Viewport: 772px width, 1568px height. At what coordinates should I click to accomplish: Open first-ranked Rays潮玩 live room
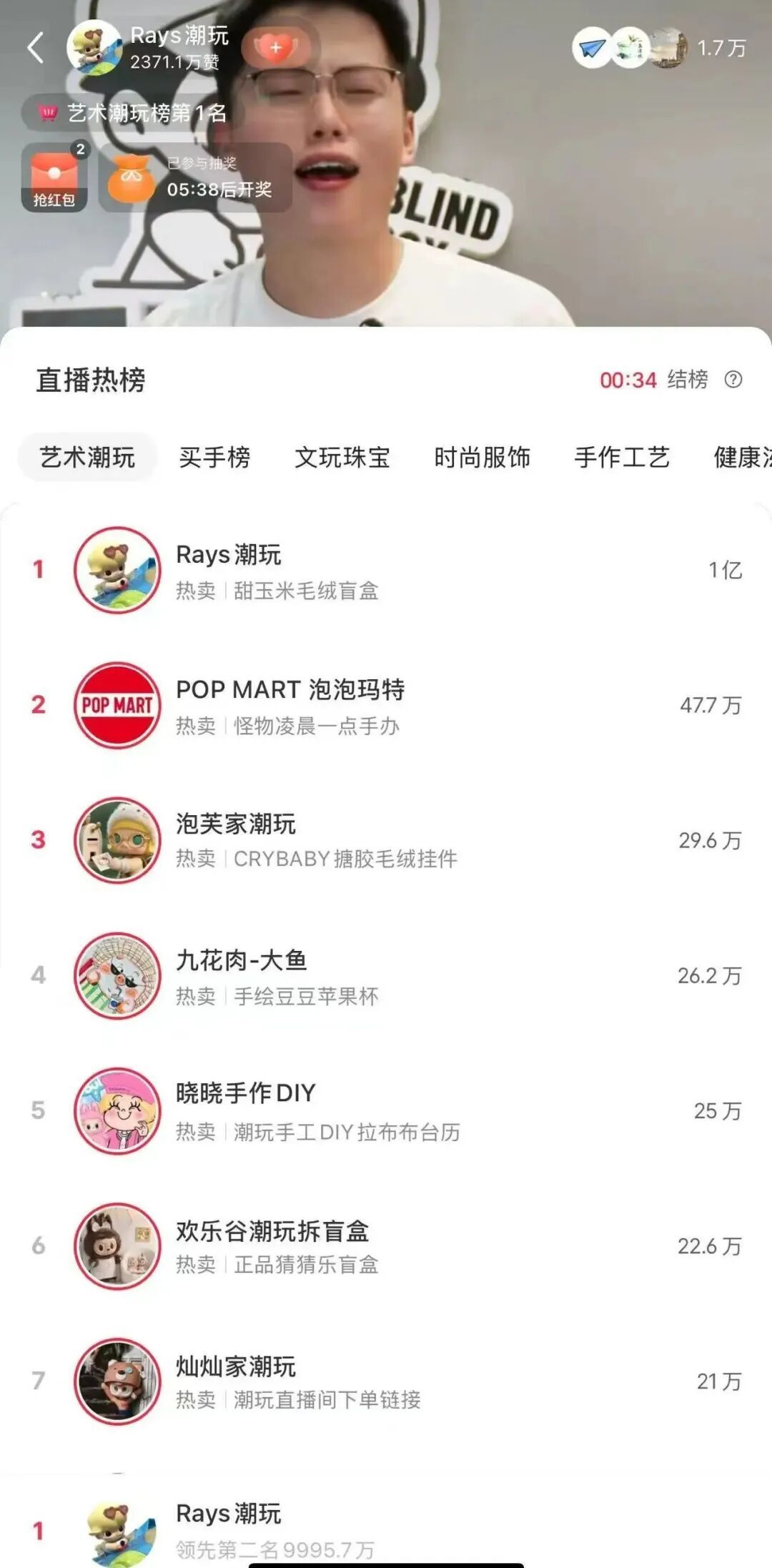[x=386, y=571]
